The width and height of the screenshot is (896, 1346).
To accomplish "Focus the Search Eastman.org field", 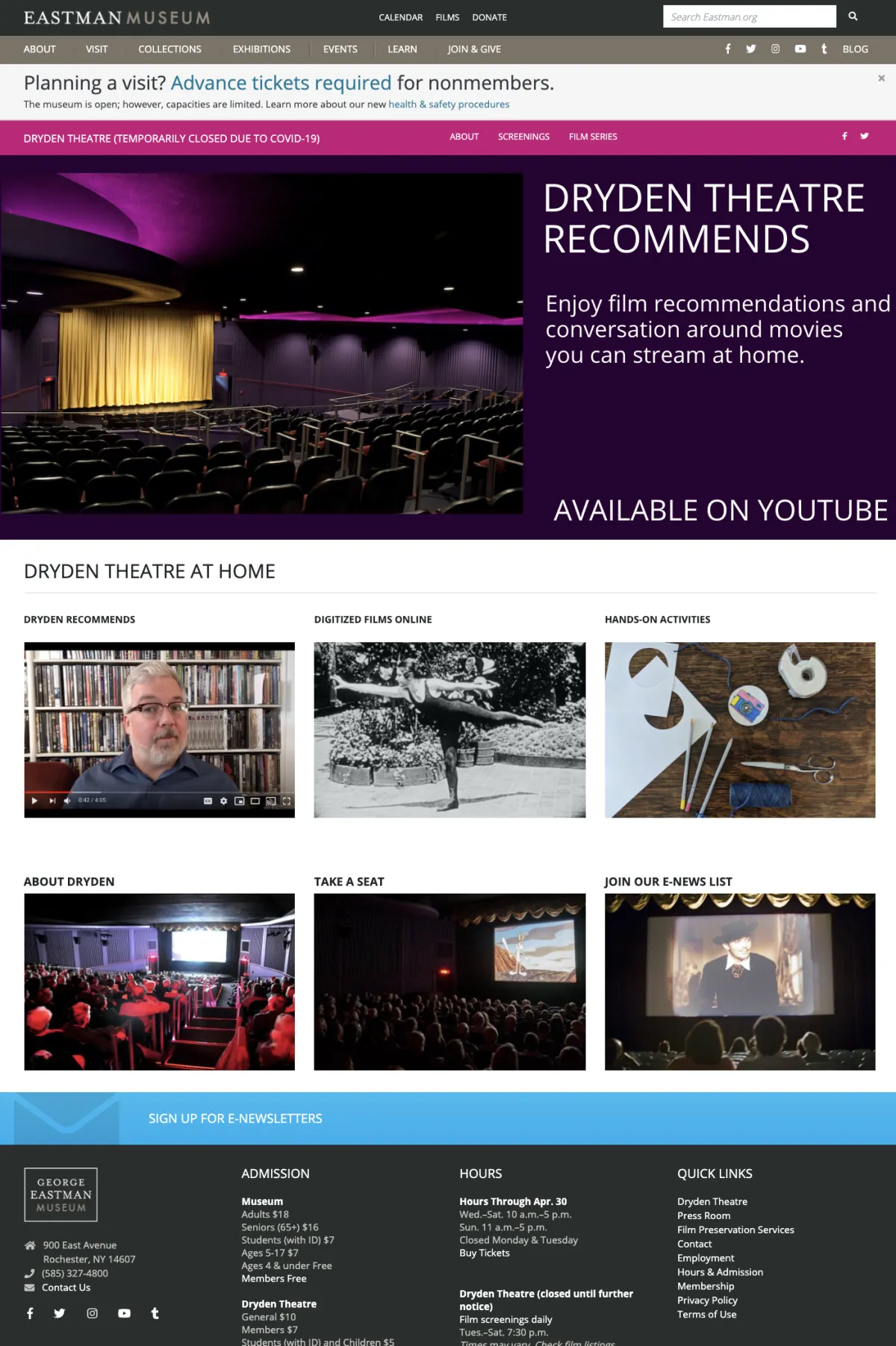I will (x=749, y=16).
